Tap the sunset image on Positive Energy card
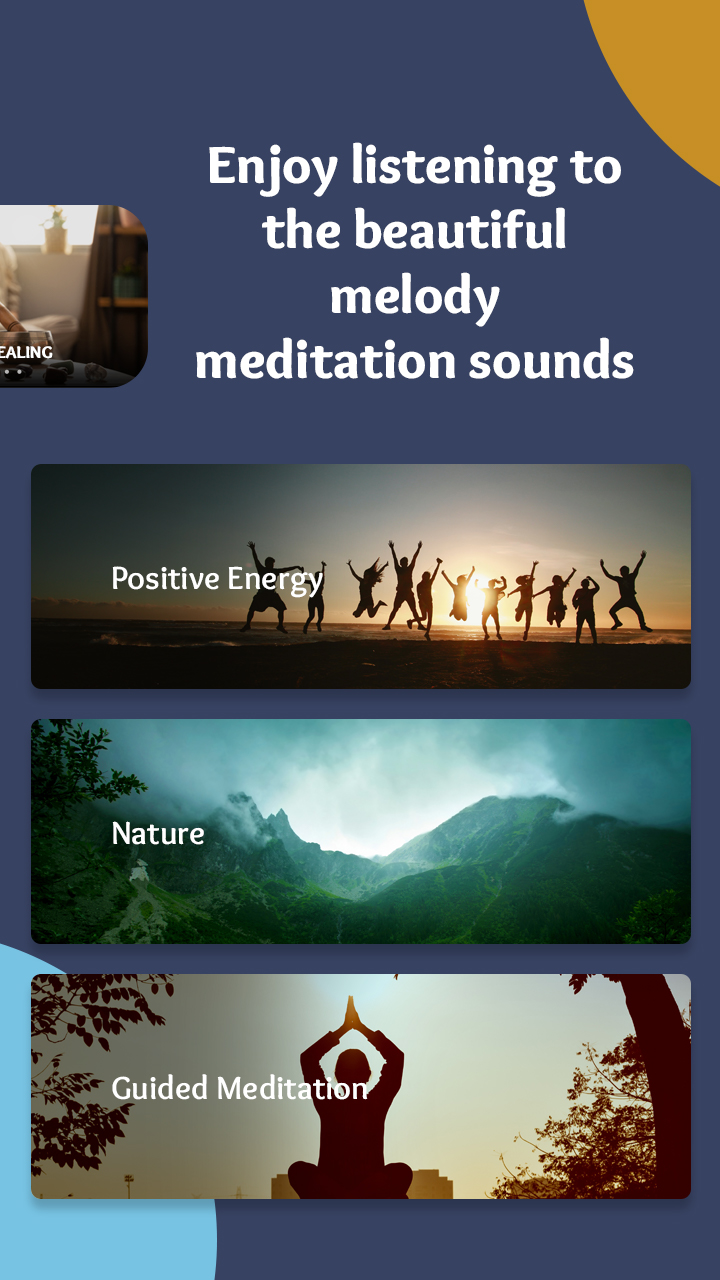The image size is (720, 1280). 480,580
